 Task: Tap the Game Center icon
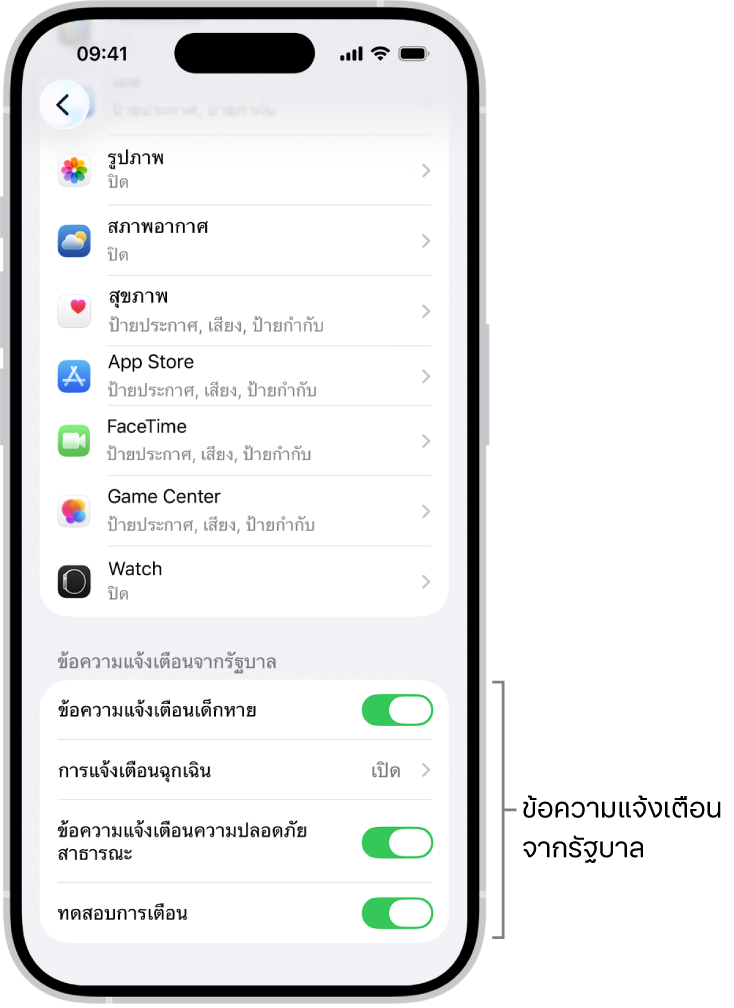(74, 509)
